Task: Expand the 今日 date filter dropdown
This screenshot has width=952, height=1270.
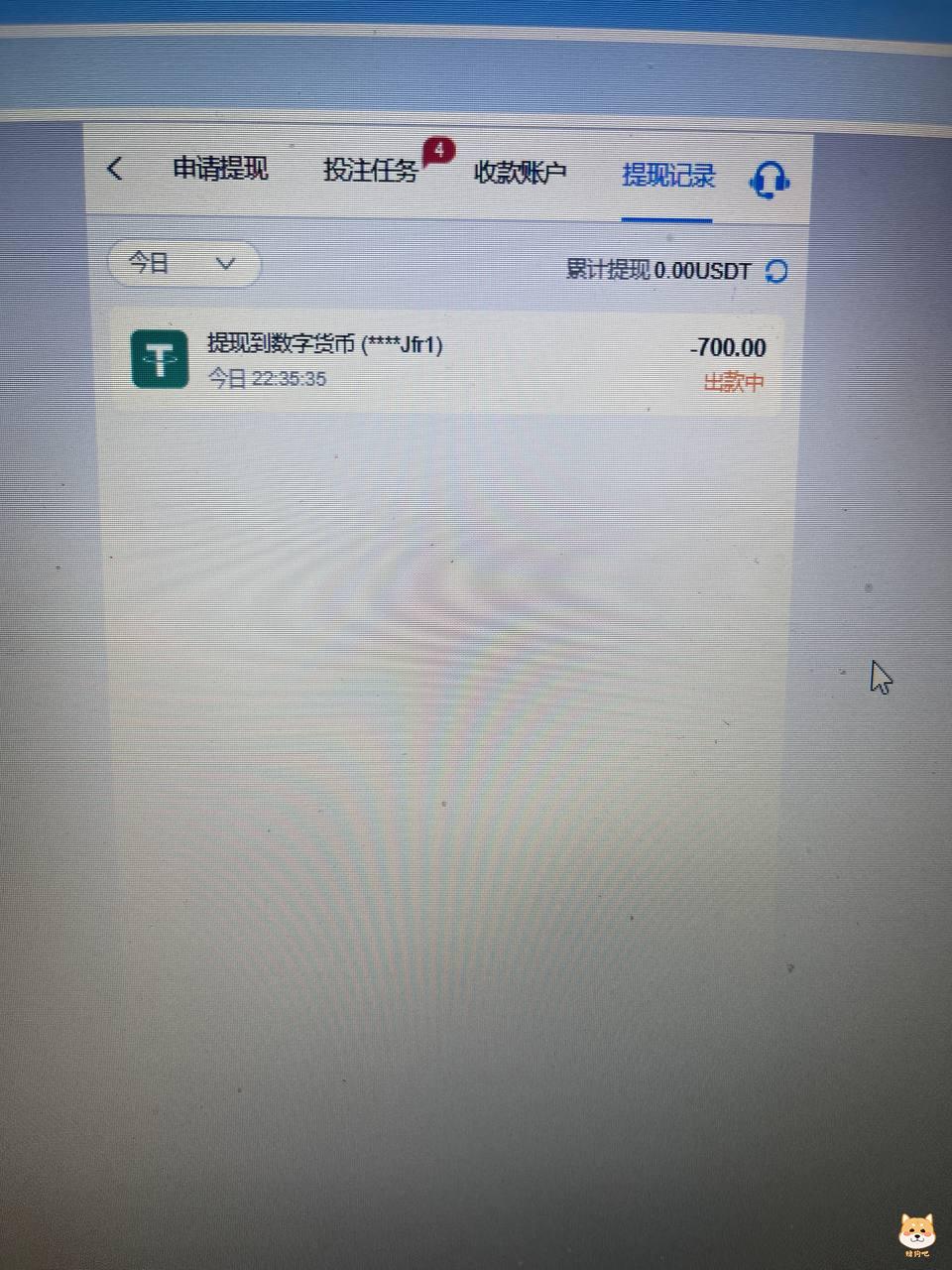Action: (182, 264)
